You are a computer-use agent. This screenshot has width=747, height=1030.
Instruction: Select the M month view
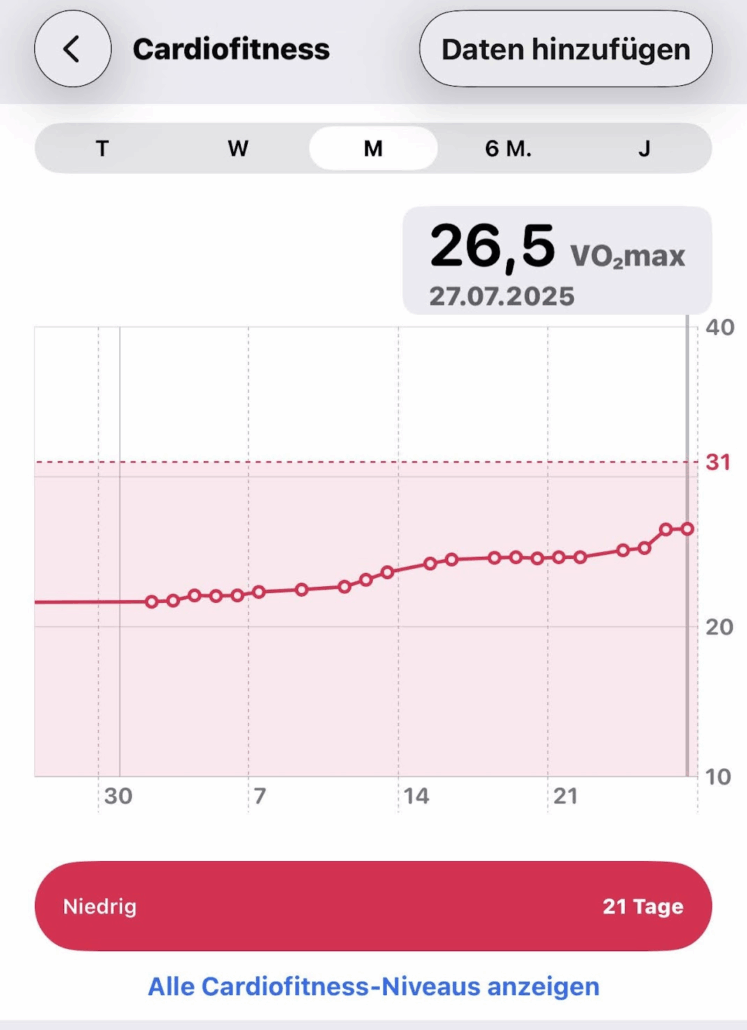click(x=373, y=149)
